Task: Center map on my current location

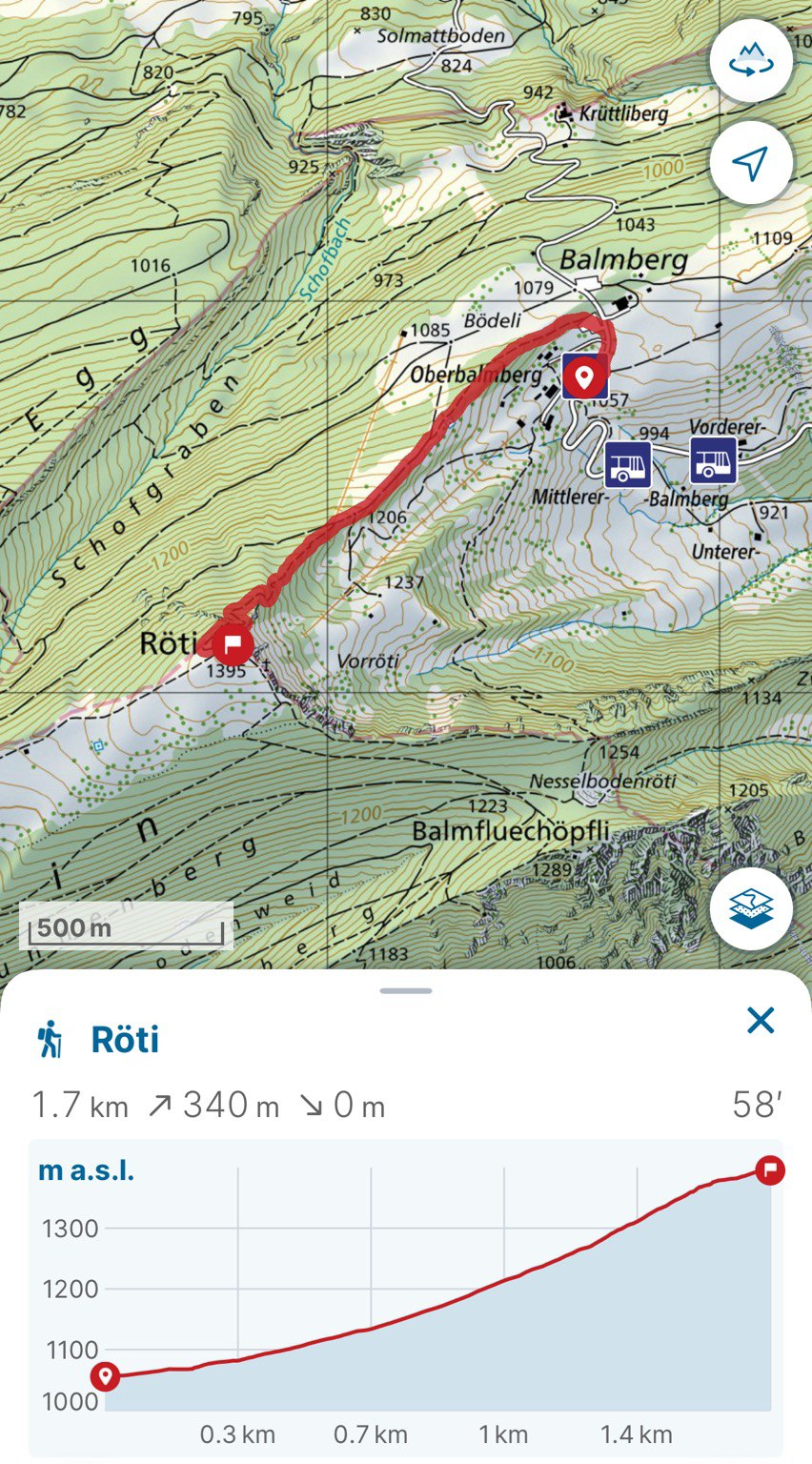Action: tap(751, 163)
